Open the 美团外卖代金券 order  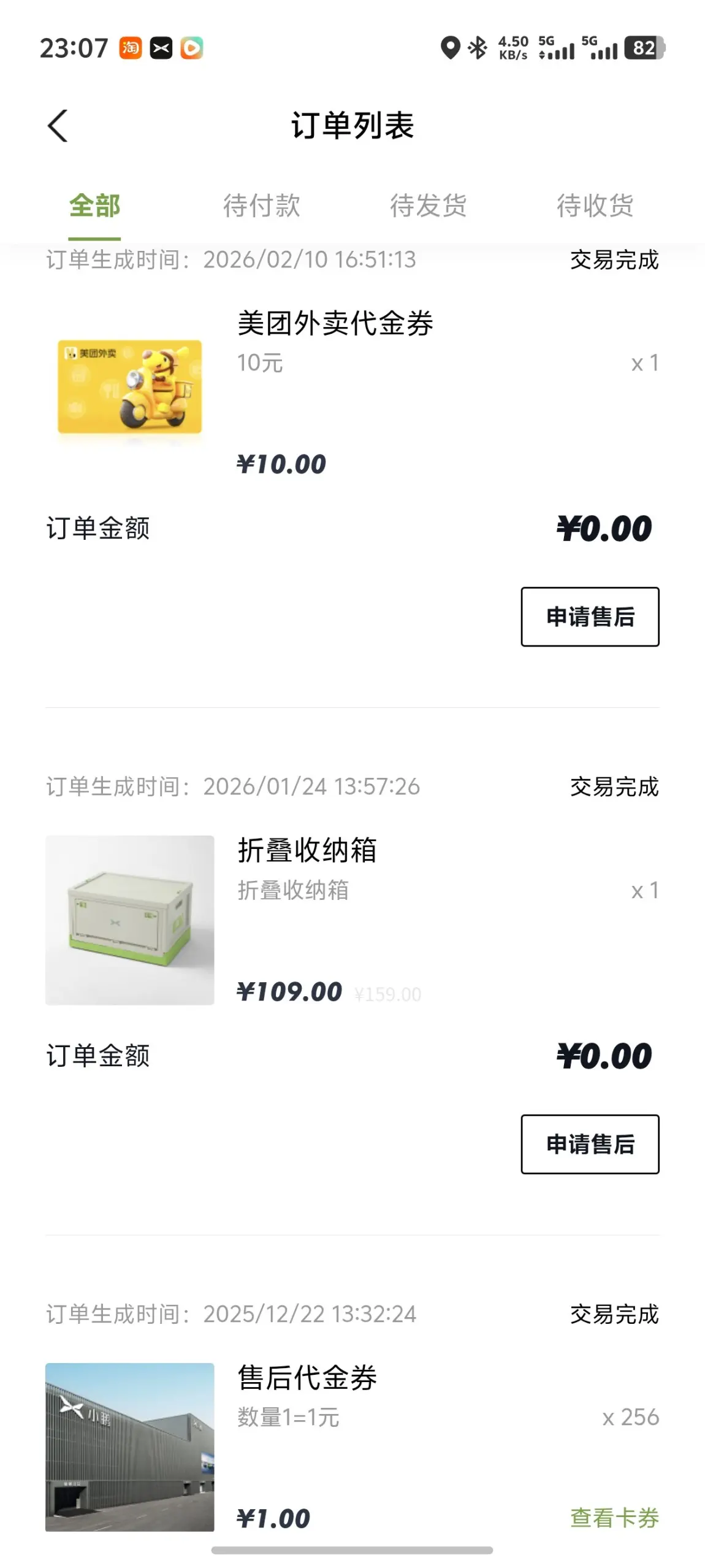[x=335, y=324]
